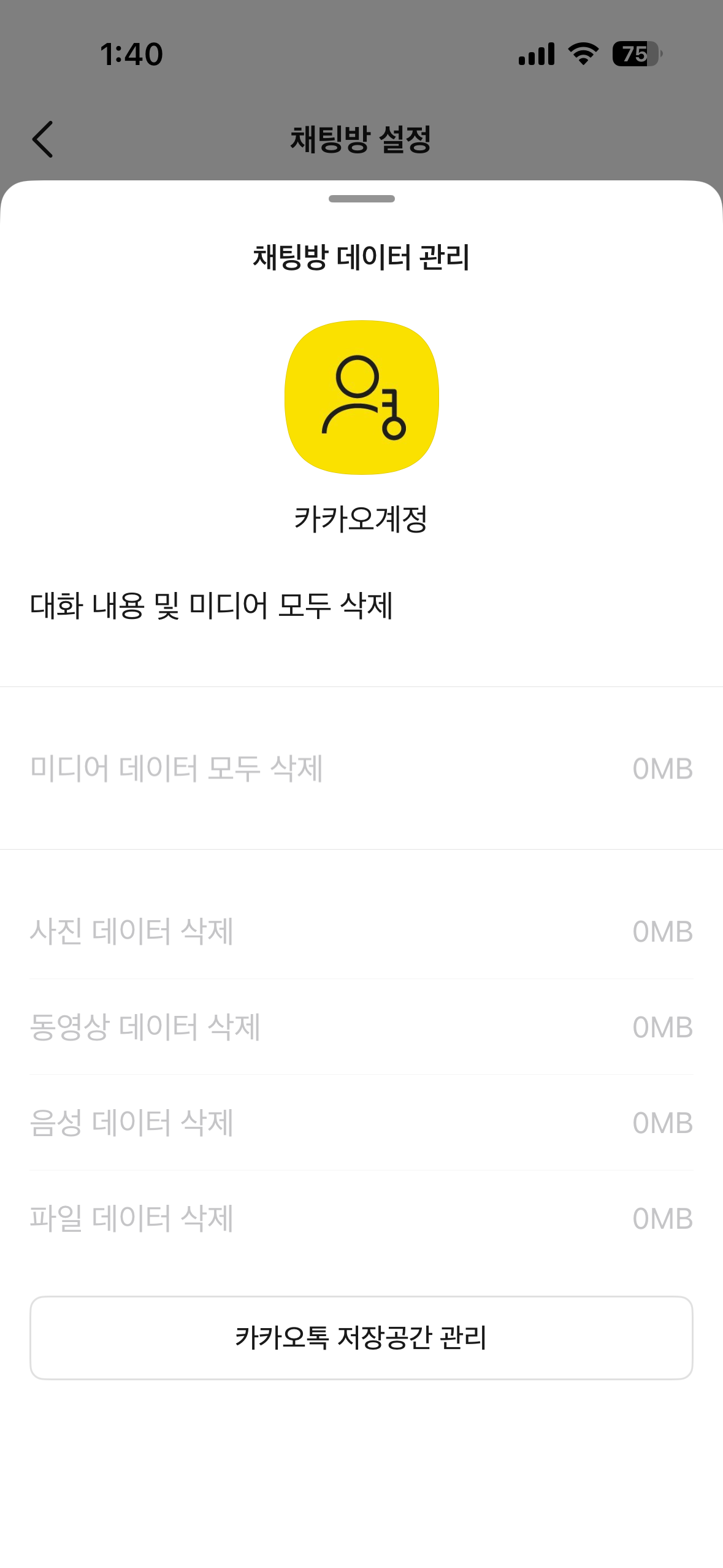The width and height of the screenshot is (723, 1568).
Task: Tap 파일 데이터 삭제 entry
Action: click(x=131, y=1218)
